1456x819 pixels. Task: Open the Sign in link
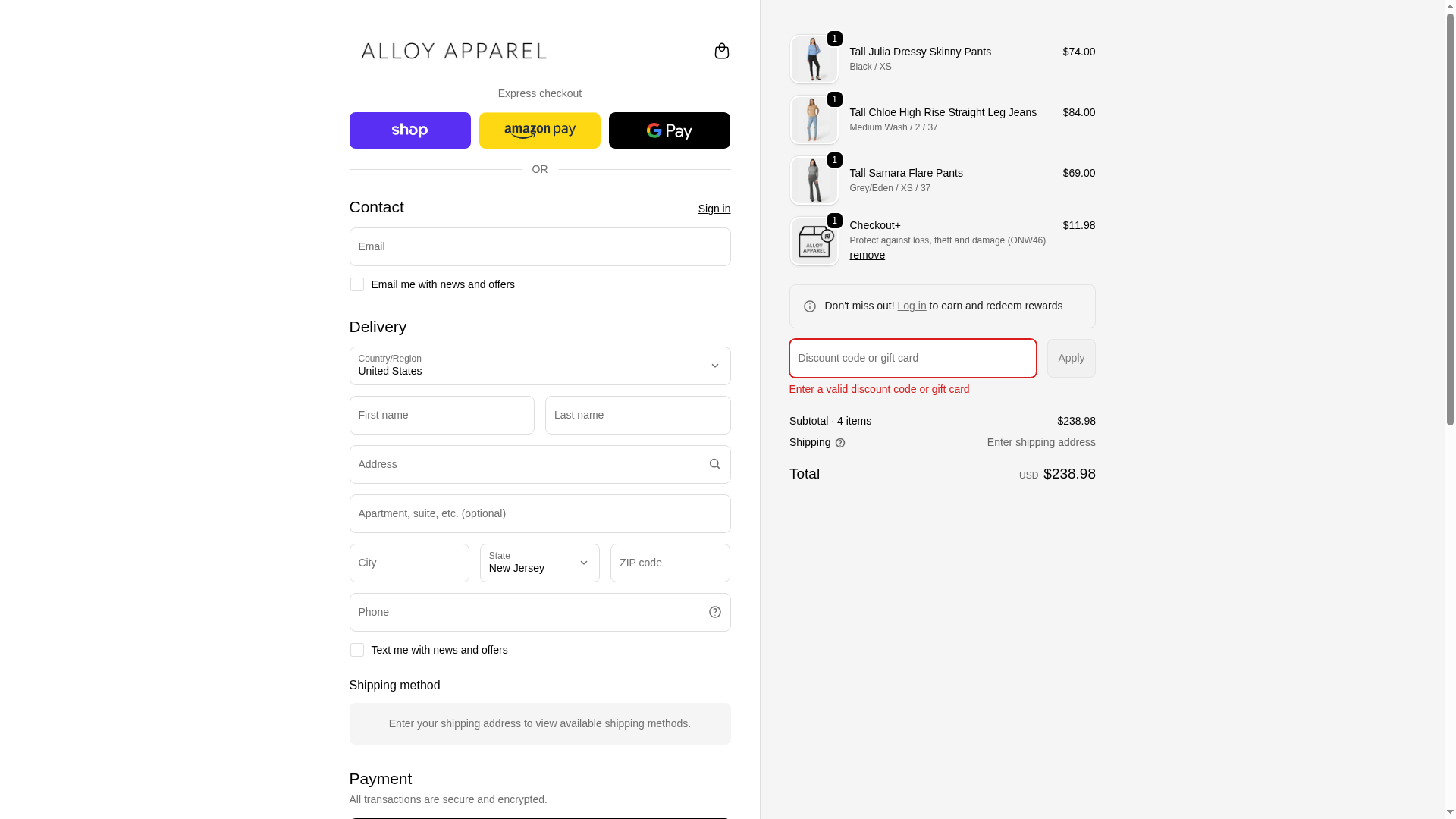pyautogui.click(x=714, y=209)
